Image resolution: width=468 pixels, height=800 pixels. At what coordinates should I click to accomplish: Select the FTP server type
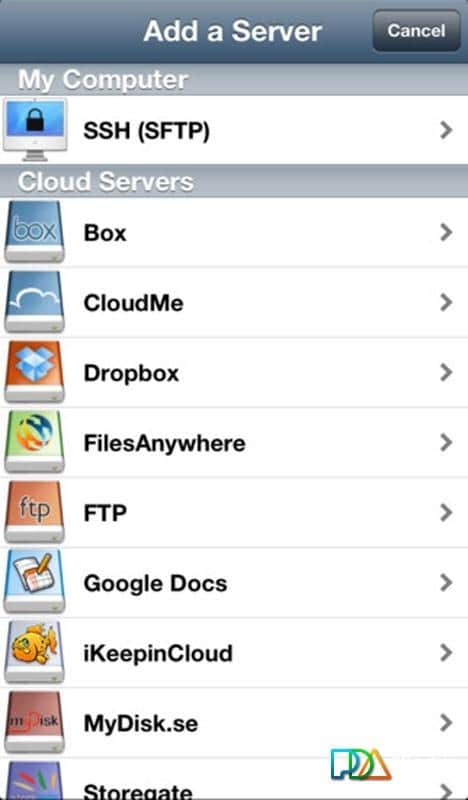point(234,513)
